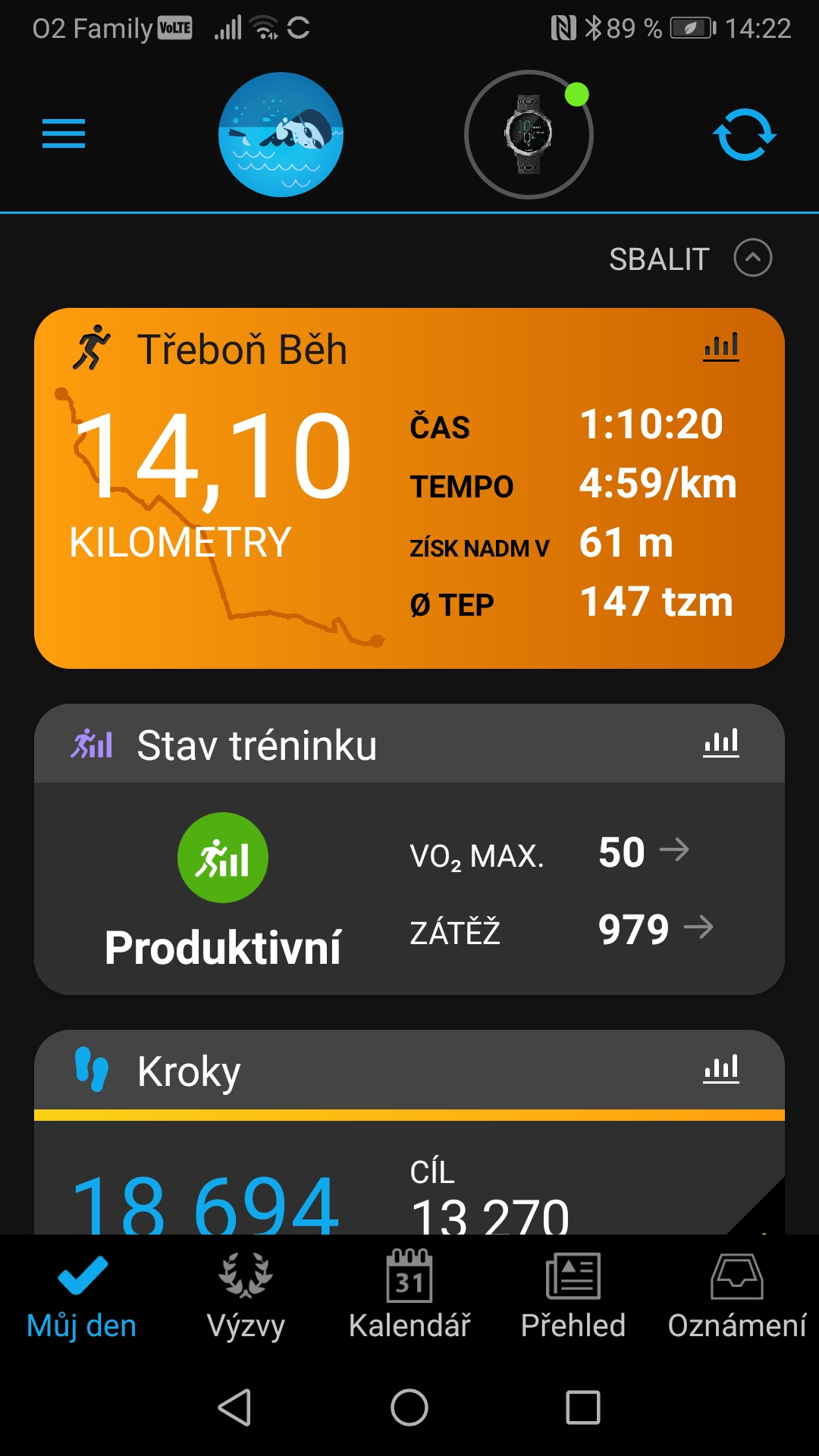Tap the system home button
Viewport: 819px width, 1456px height.
[x=409, y=1407]
